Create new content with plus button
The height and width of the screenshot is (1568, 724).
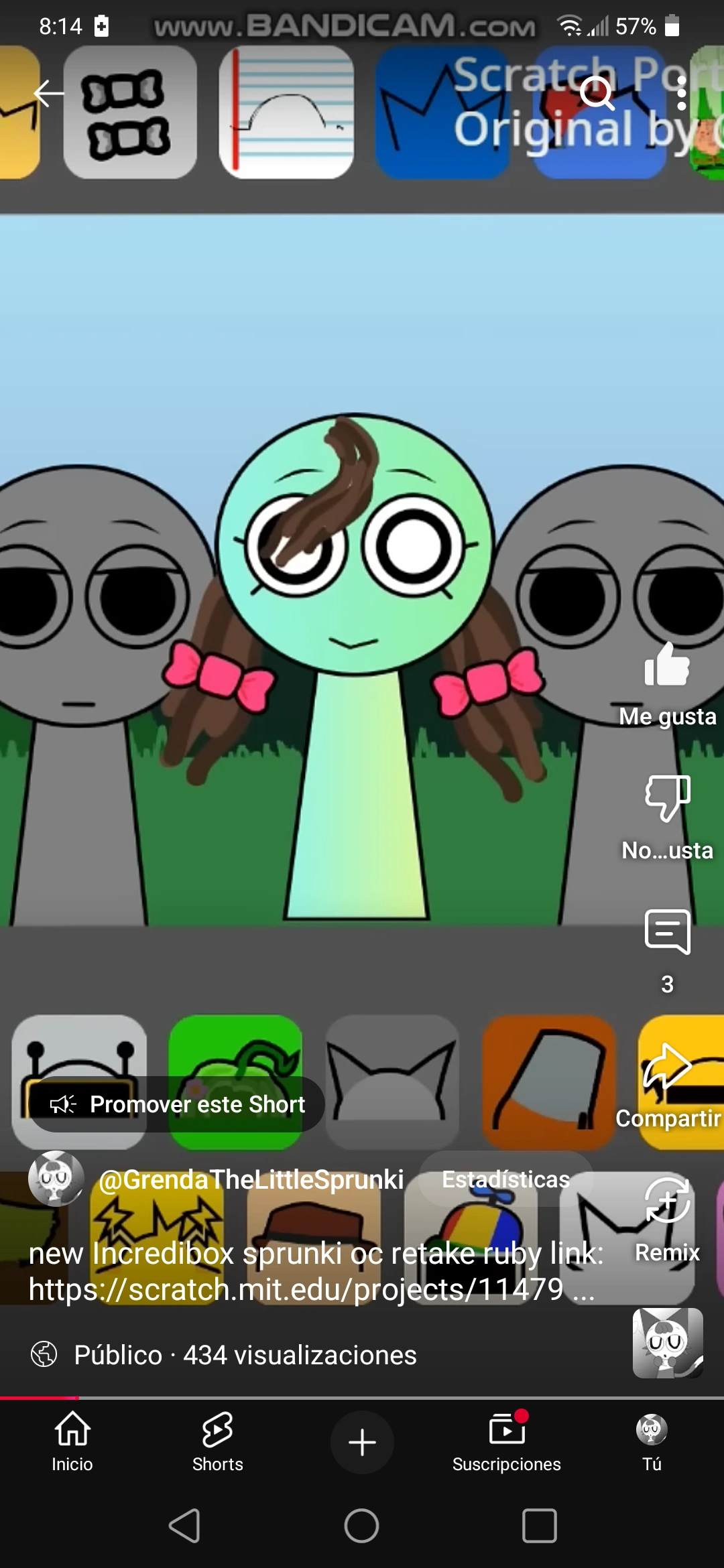tap(362, 1442)
